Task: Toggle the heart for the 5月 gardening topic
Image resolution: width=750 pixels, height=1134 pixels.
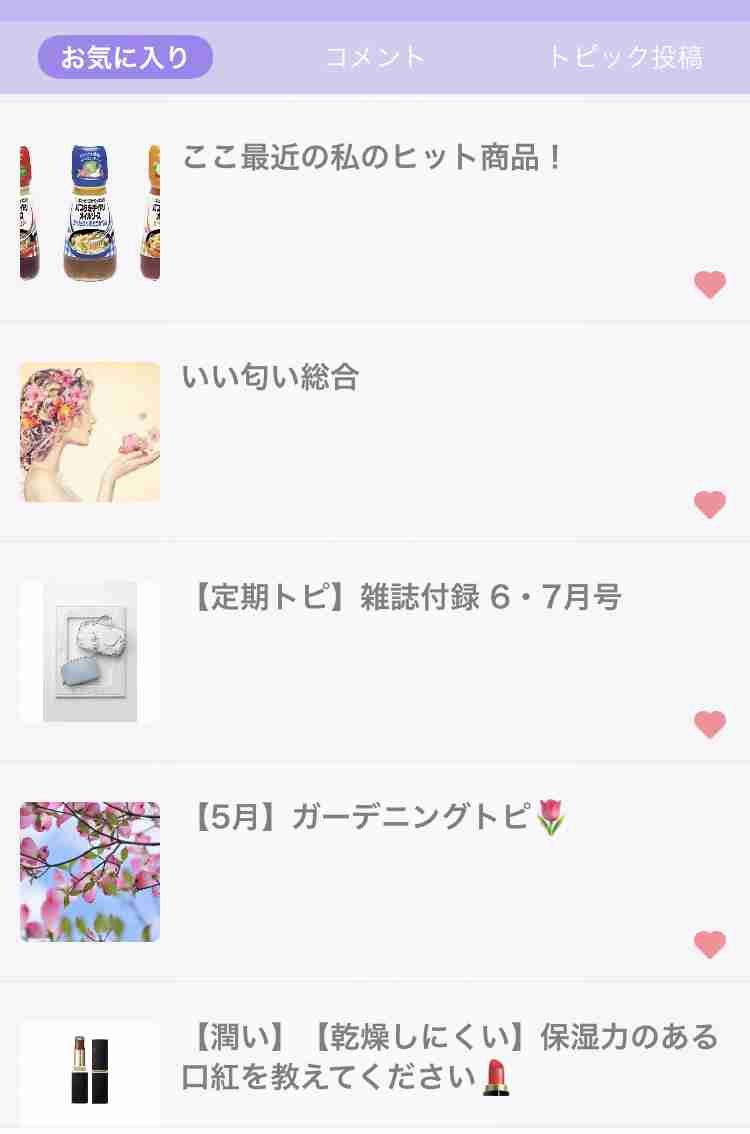Action: pyautogui.click(x=709, y=942)
